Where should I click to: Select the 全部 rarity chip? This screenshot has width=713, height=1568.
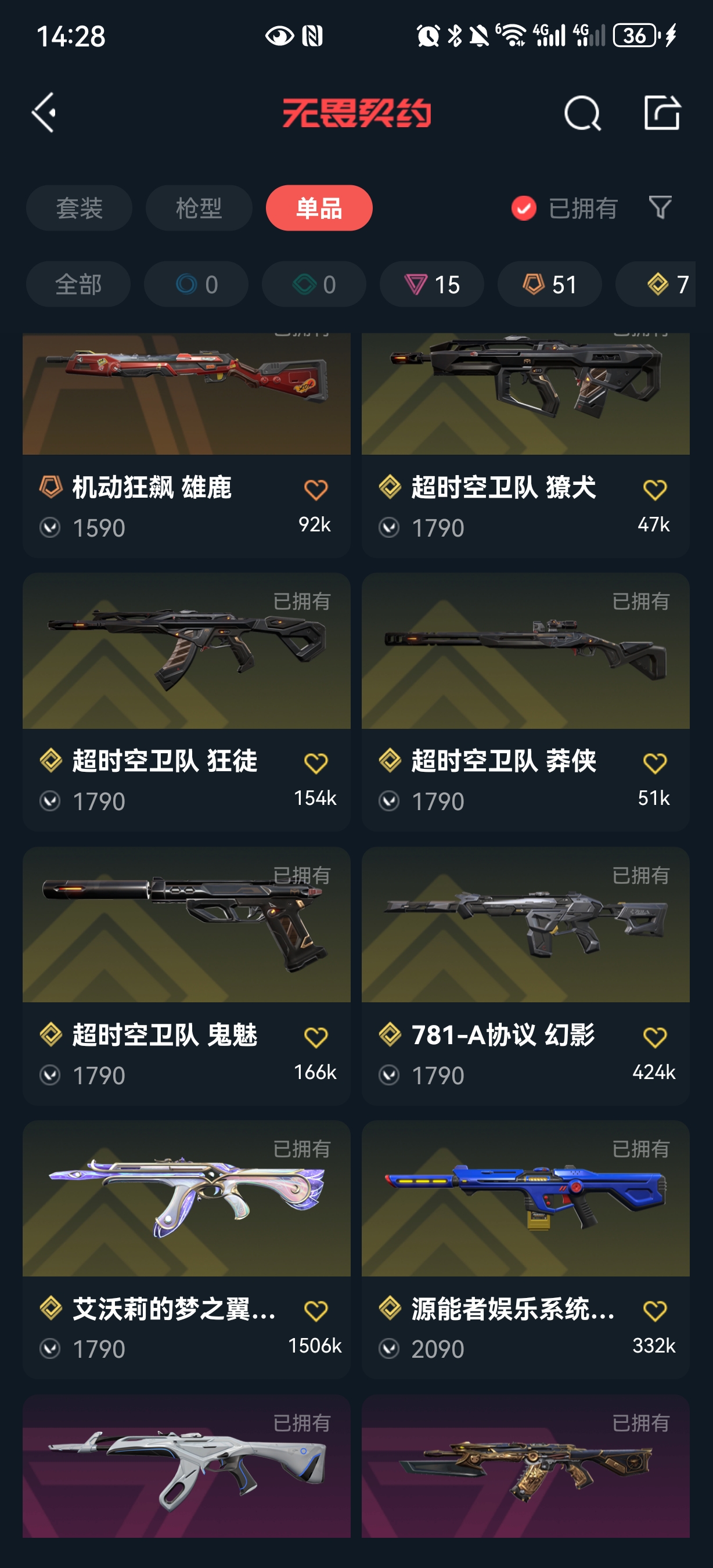pyautogui.click(x=78, y=284)
